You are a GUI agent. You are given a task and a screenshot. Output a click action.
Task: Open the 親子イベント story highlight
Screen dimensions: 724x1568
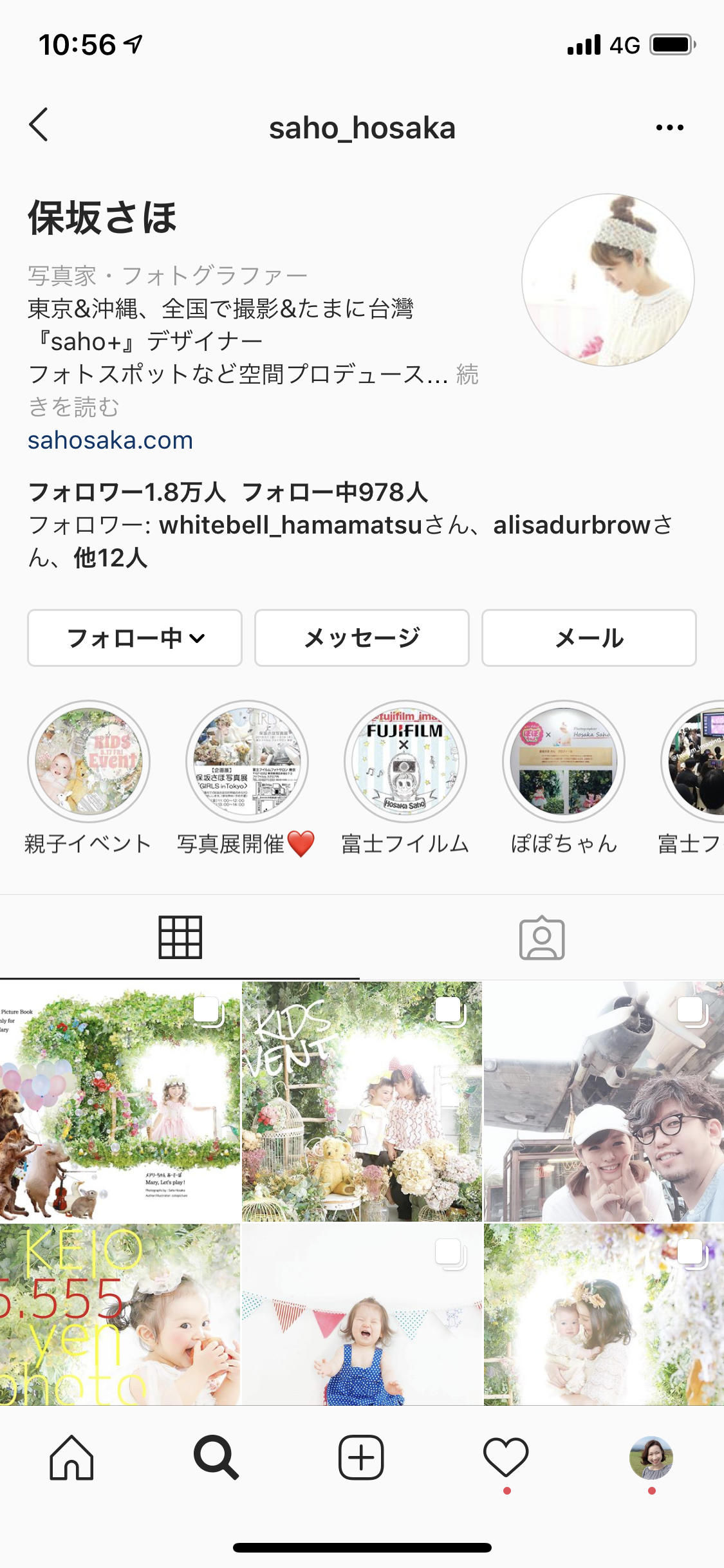click(89, 761)
